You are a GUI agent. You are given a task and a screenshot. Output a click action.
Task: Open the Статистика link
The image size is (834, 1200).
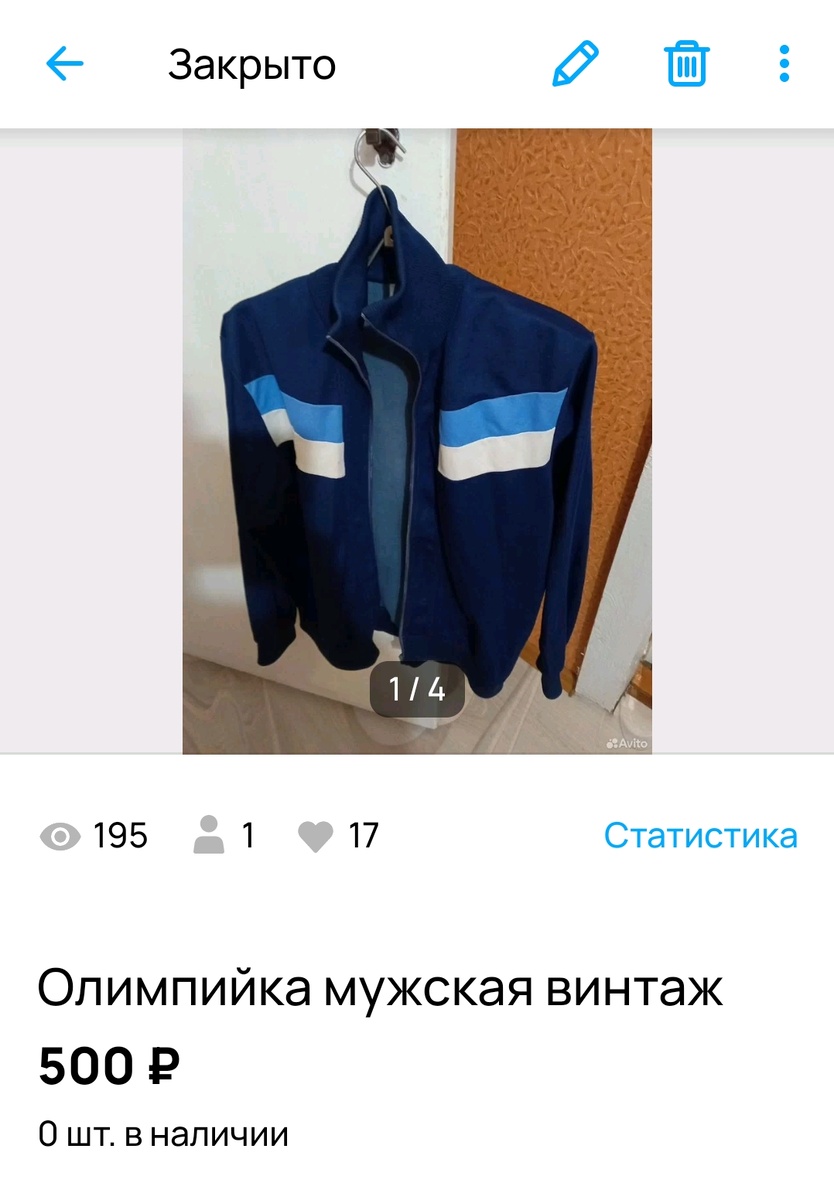point(701,834)
